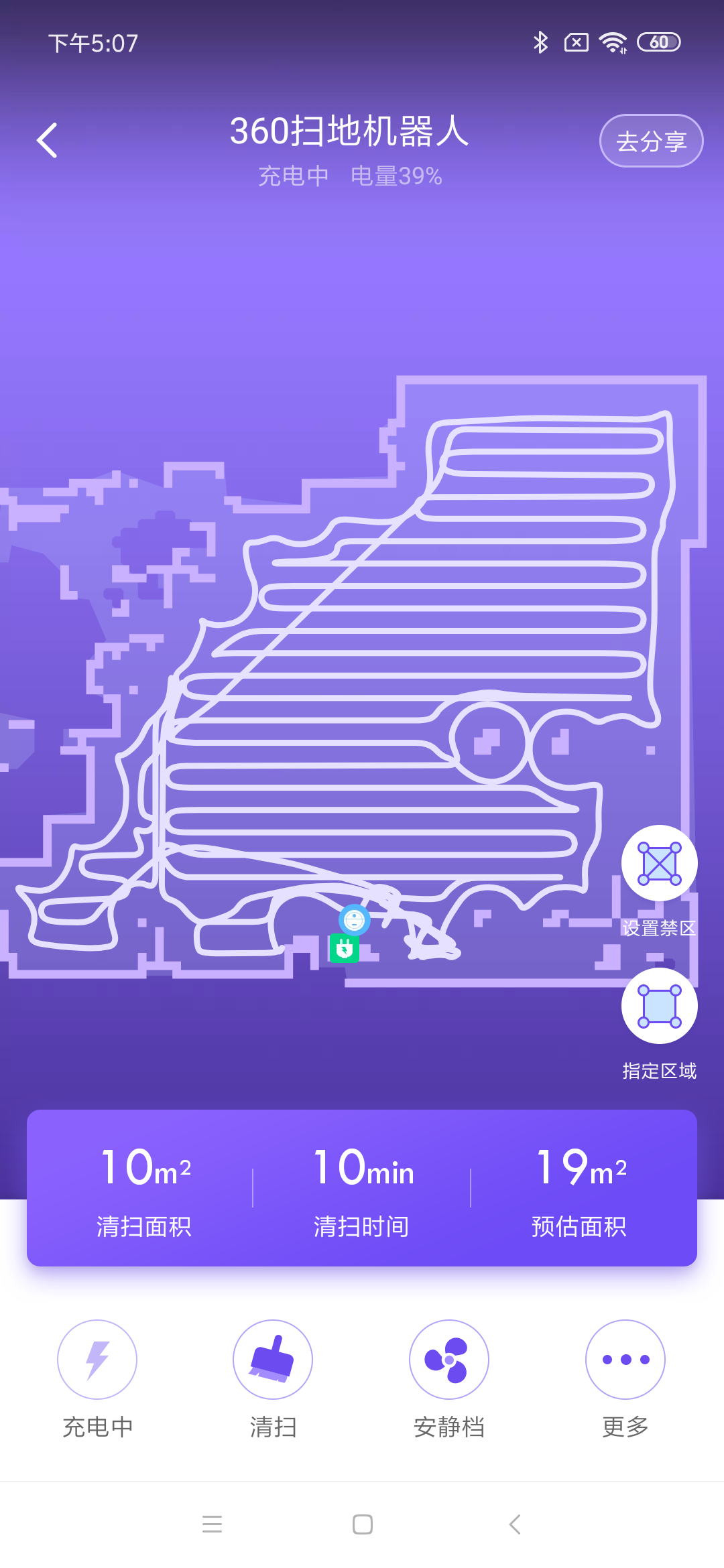724x1568 pixels.
Task: Tap the system home button
Action: (363, 1524)
